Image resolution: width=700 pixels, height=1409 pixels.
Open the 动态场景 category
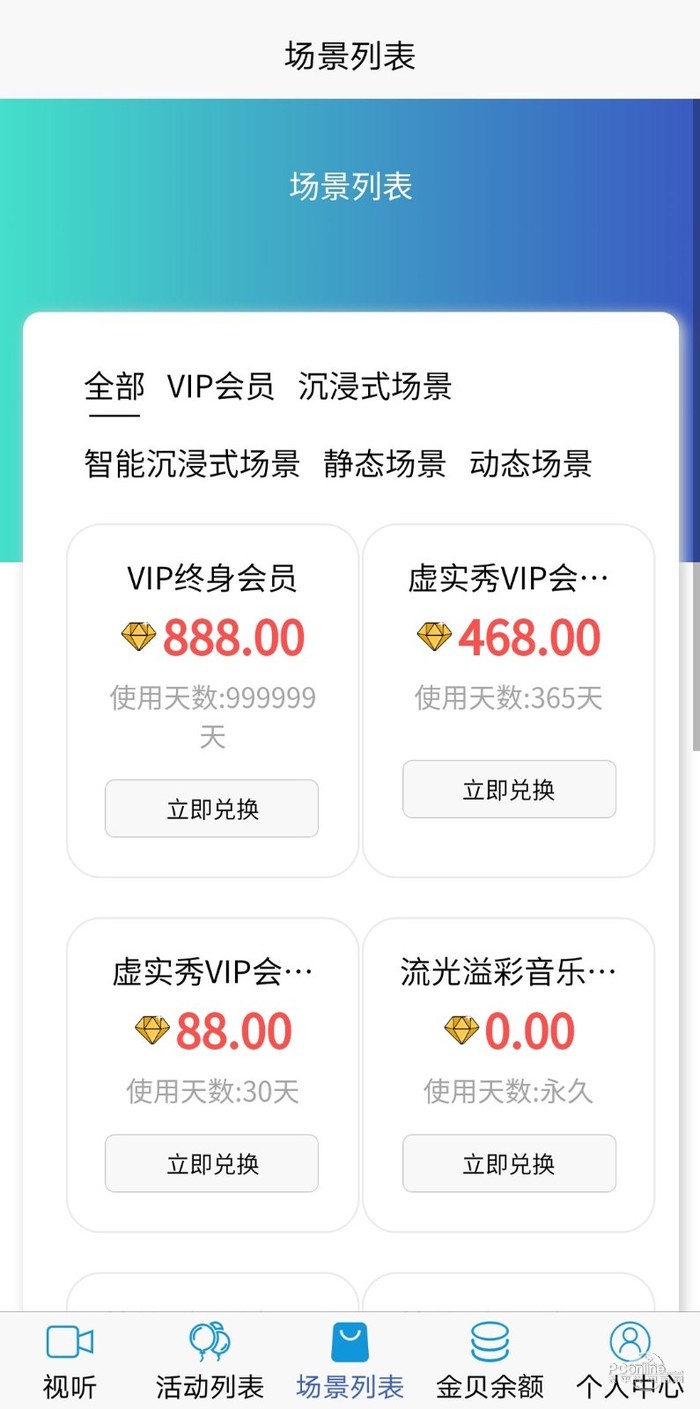(x=530, y=464)
